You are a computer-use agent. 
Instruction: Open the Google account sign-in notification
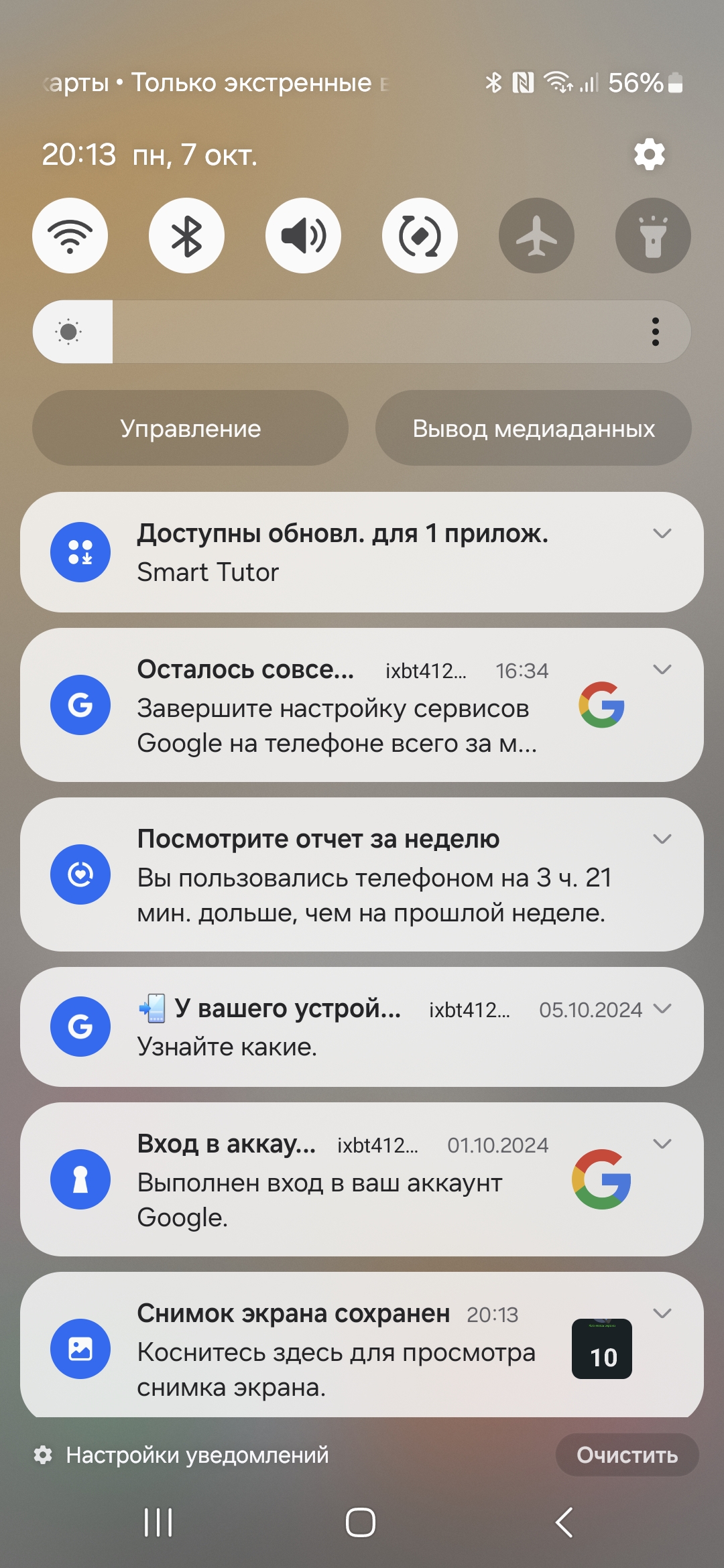click(x=342, y=1179)
